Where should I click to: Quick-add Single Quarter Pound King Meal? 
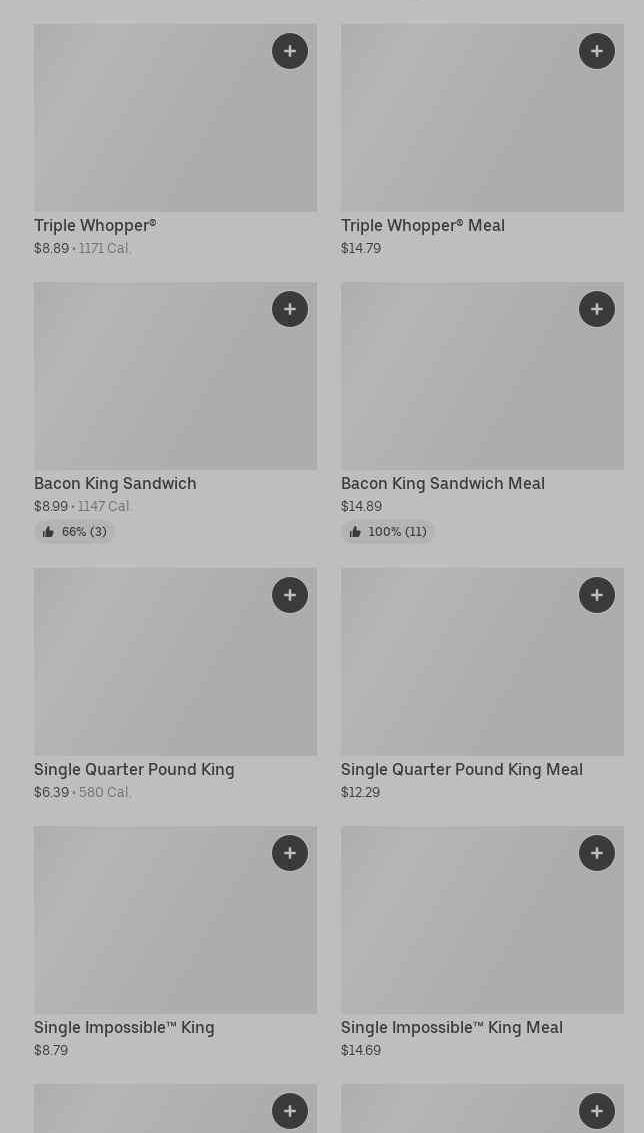pyautogui.click(x=597, y=595)
